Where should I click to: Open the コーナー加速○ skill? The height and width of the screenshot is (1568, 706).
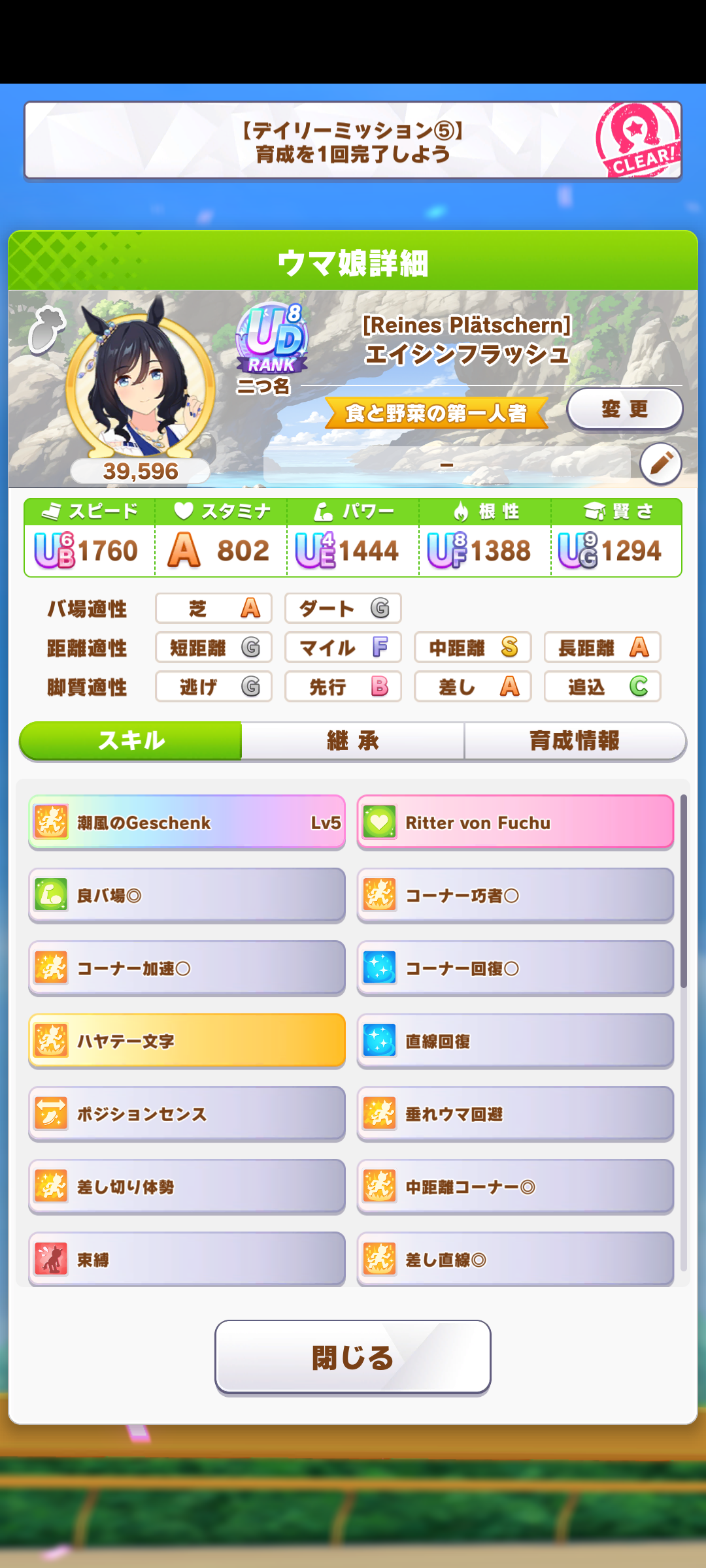[187, 968]
